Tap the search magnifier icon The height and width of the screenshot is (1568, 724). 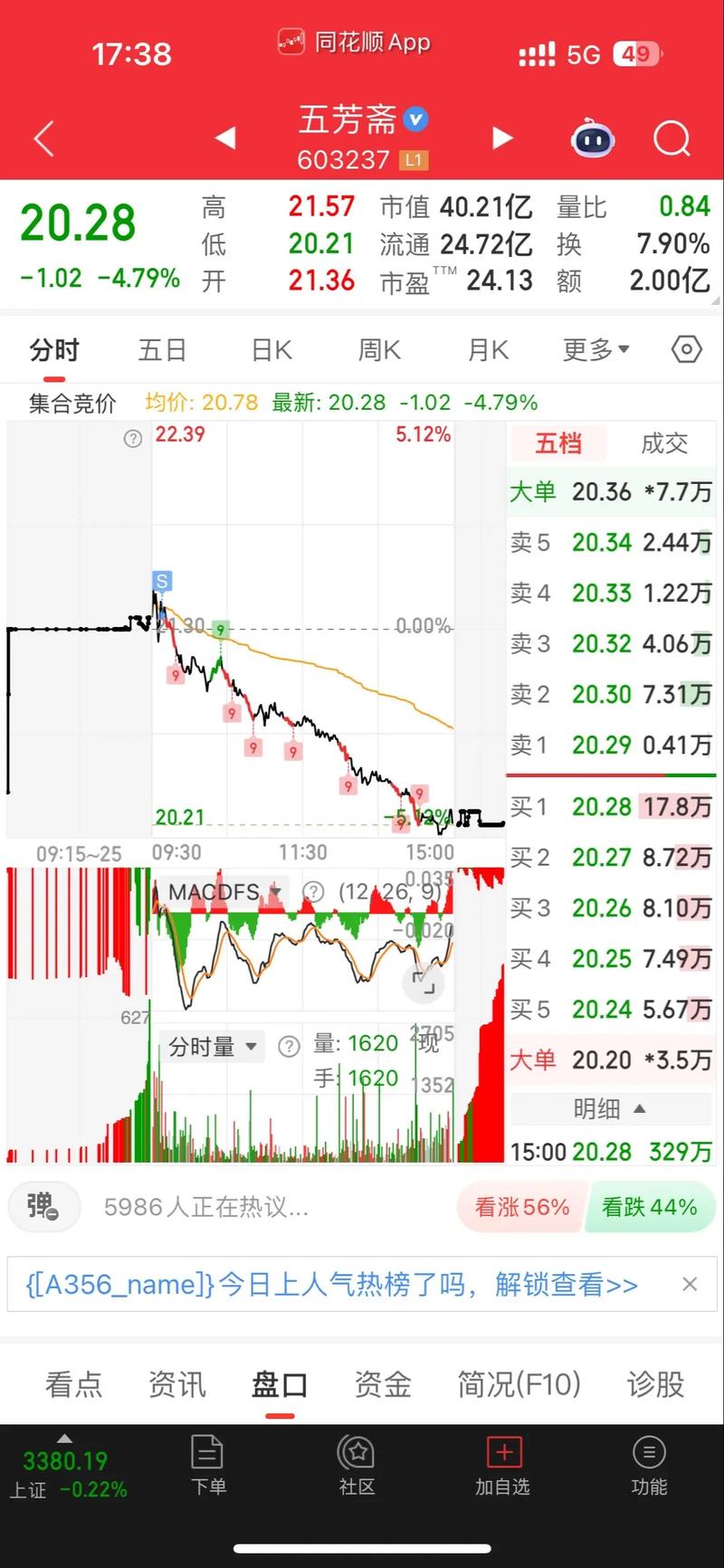[x=672, y=138]
